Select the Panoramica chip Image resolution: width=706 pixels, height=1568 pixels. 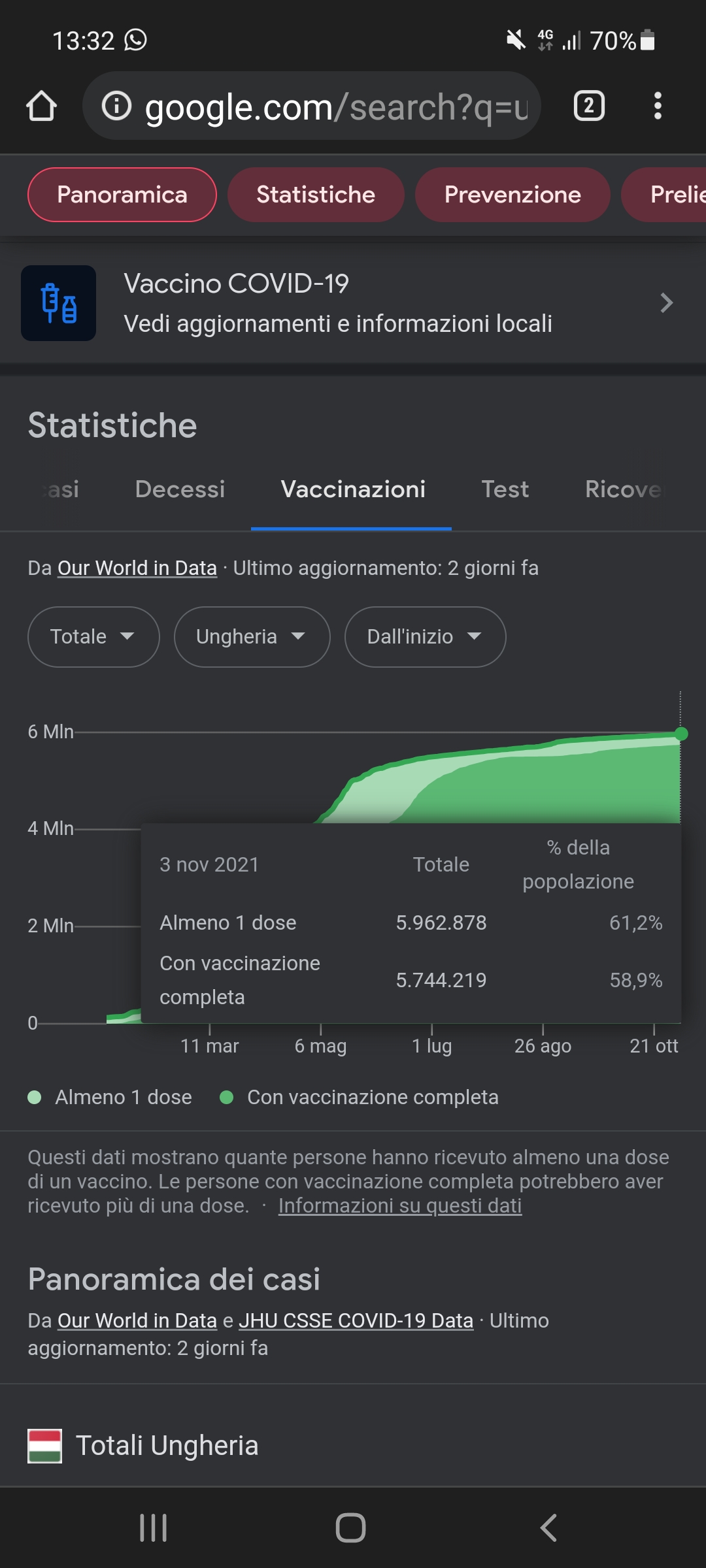tap(122, 195)
